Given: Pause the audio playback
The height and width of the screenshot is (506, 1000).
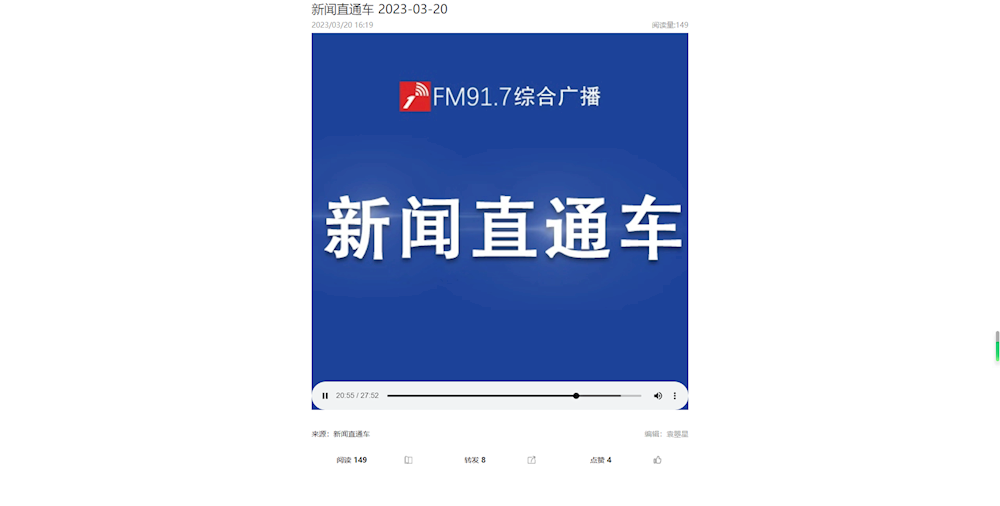Looking at the screenshot, I should pos(325,396).
